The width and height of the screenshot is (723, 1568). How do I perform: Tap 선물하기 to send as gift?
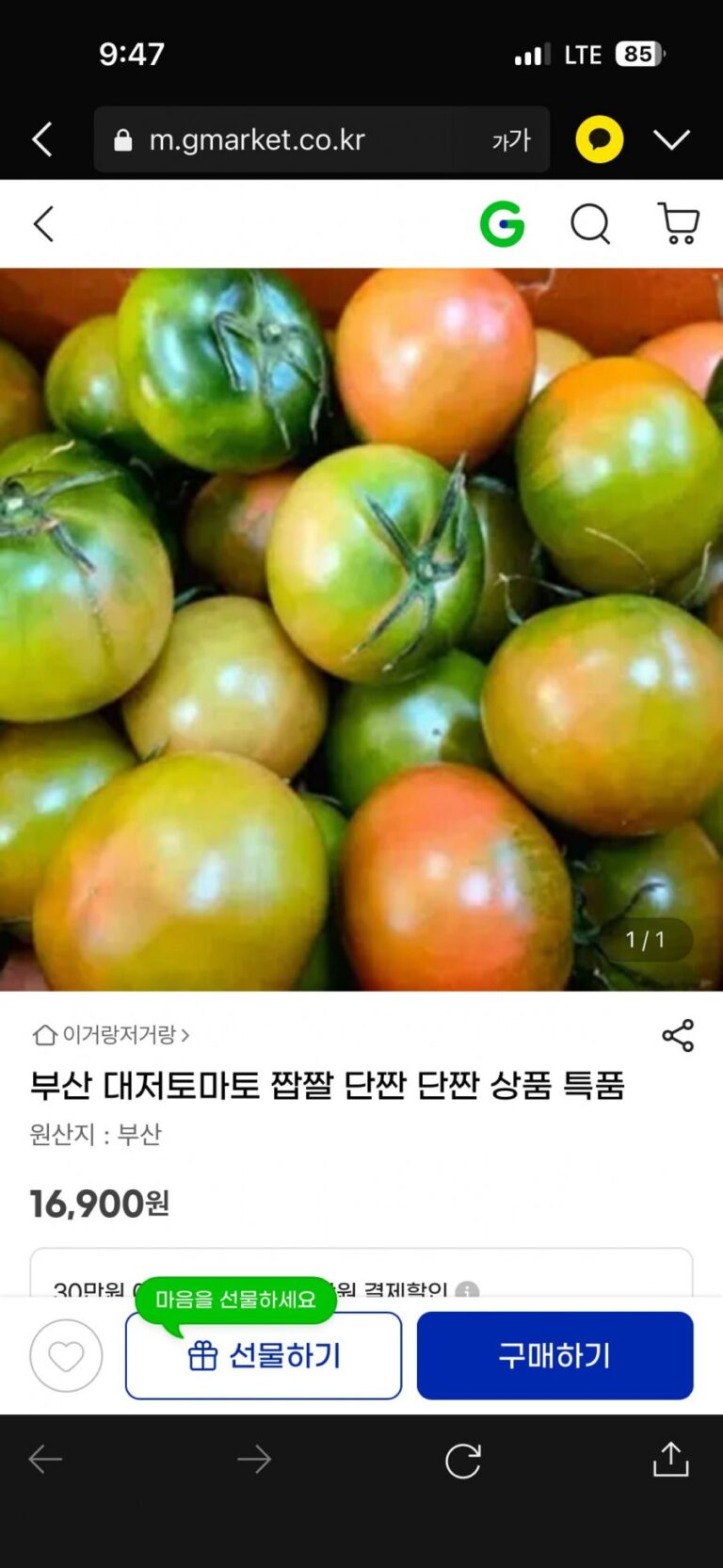pos(264,1355)
